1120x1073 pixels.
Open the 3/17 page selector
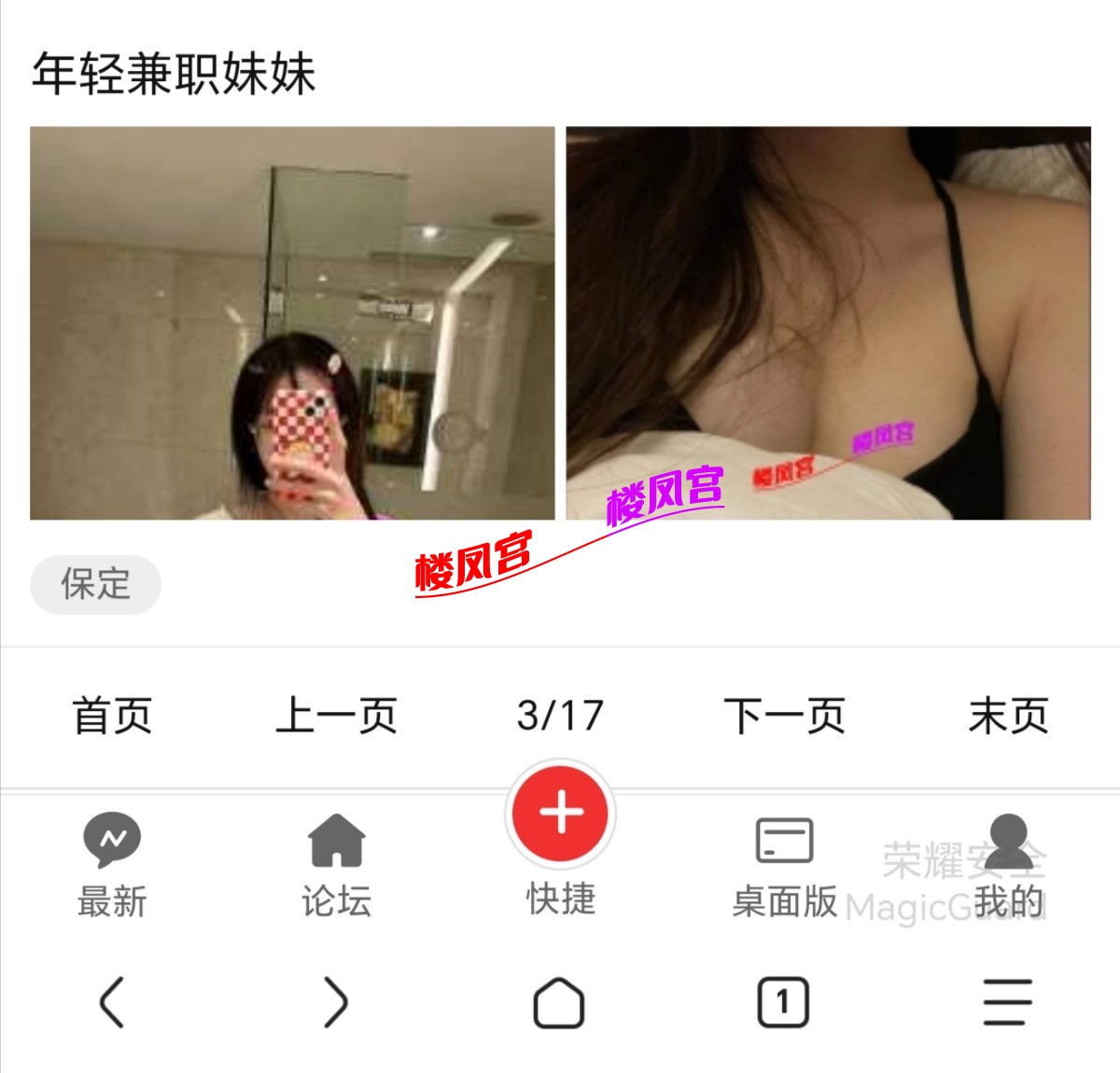pos(560,716)
